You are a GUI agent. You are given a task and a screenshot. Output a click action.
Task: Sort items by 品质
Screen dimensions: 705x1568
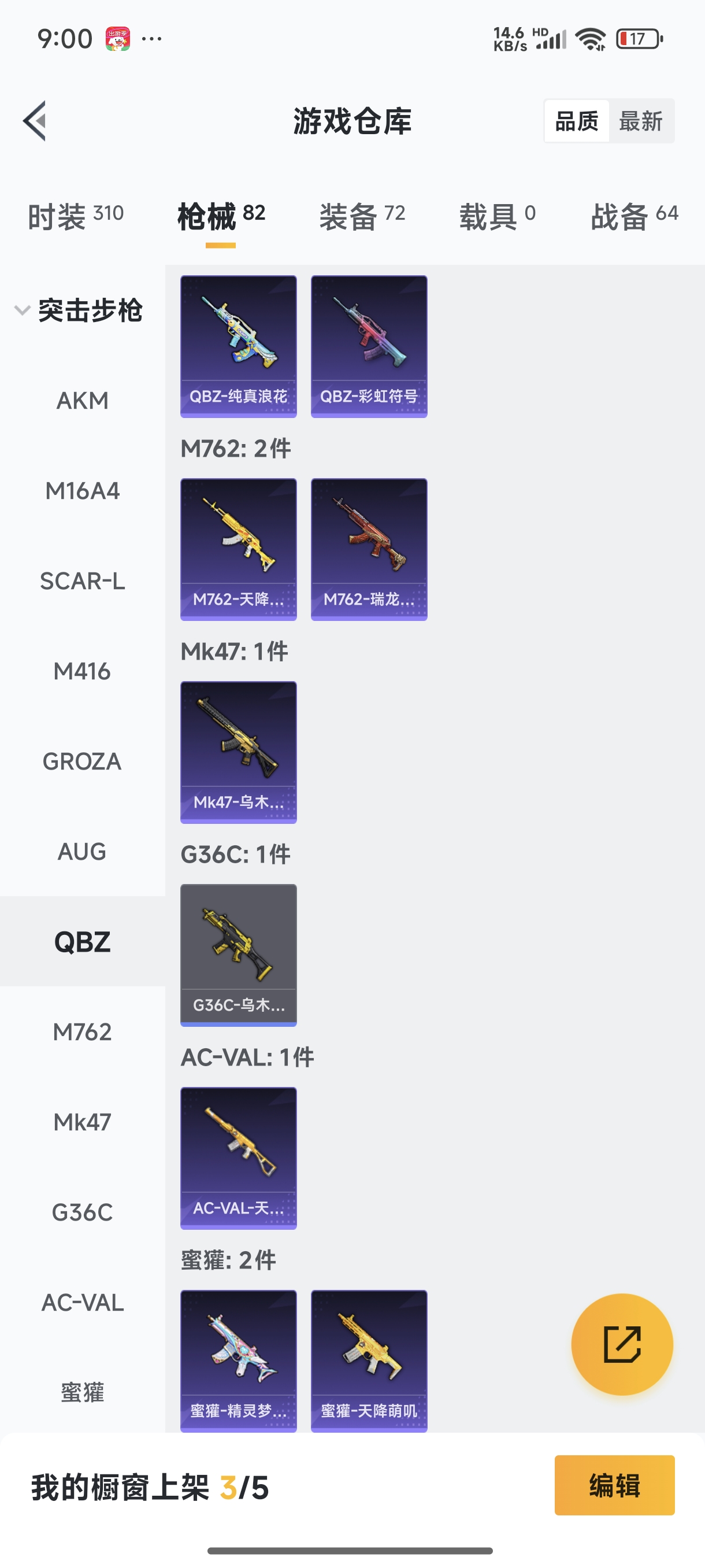pyautogui.click(x=577, y=121)
